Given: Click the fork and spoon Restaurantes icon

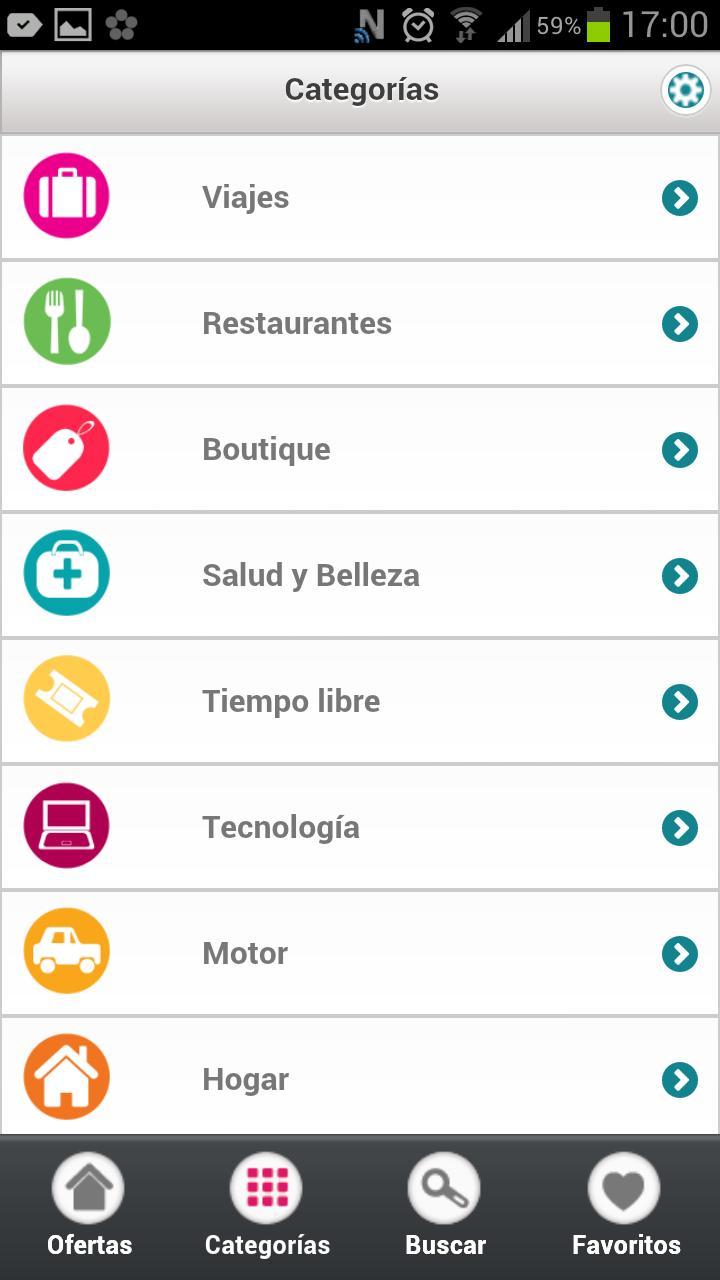Looking at the screenshot, I should tap(66, 322).
